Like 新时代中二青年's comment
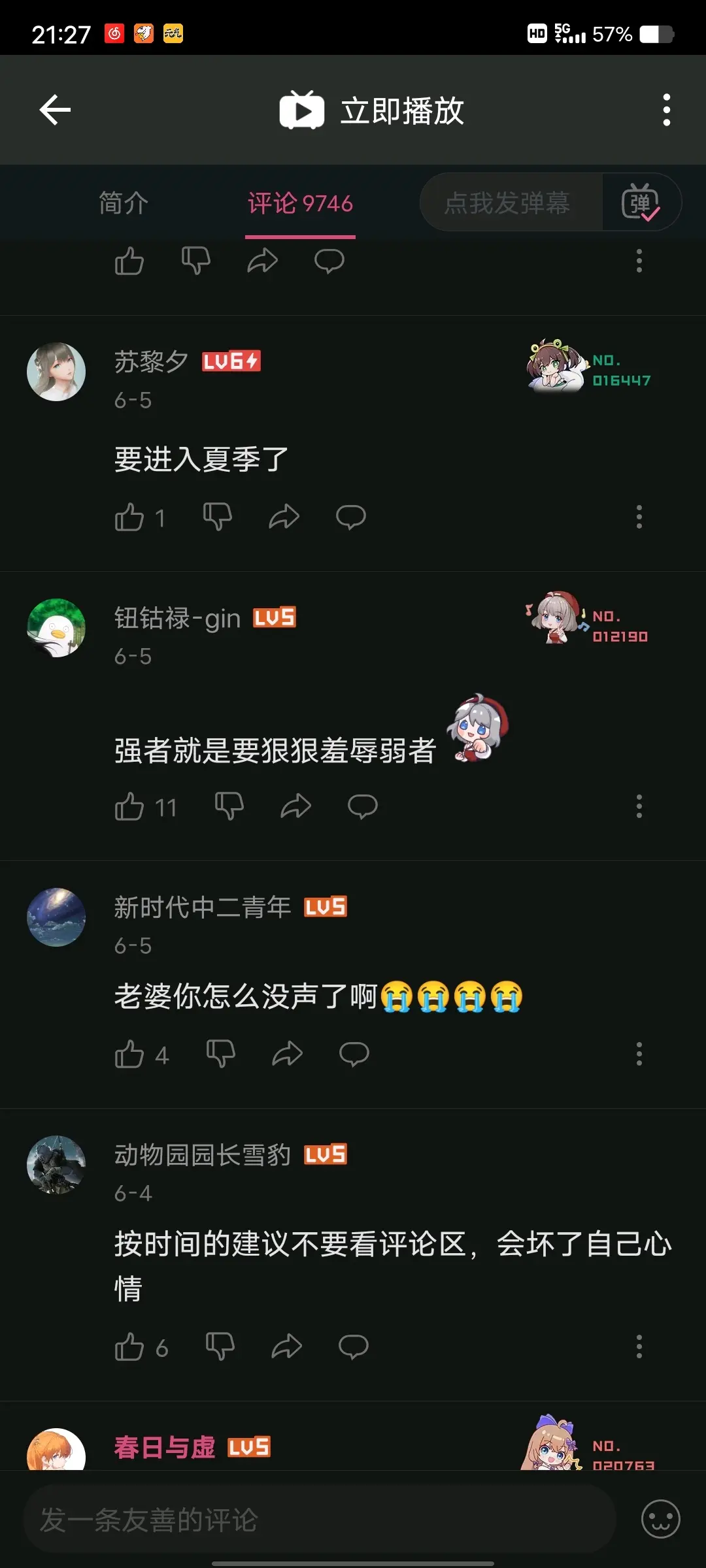The width and height of the screenshot is (706, 1568). (129, 1054)
